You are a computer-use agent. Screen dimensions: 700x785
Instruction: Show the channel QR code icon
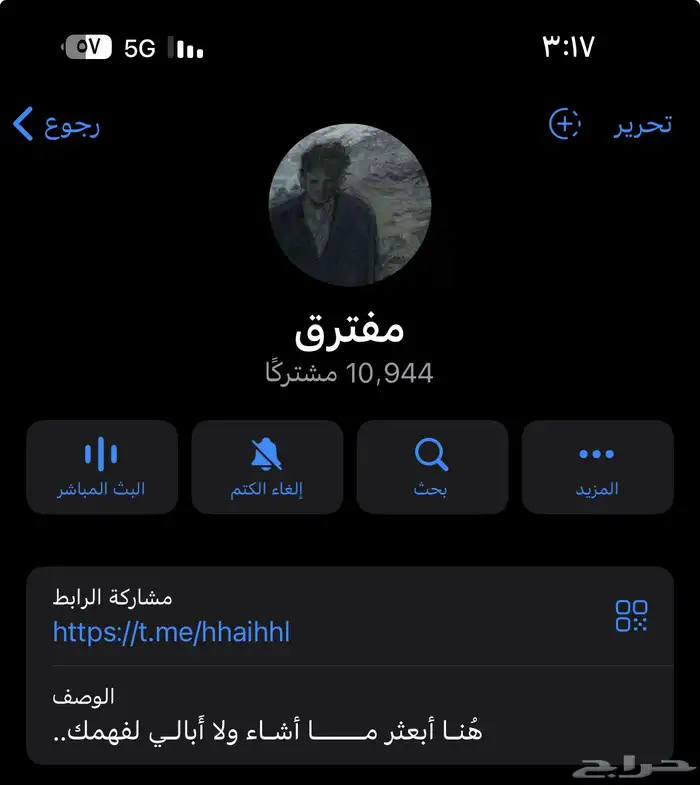[631, 616]
